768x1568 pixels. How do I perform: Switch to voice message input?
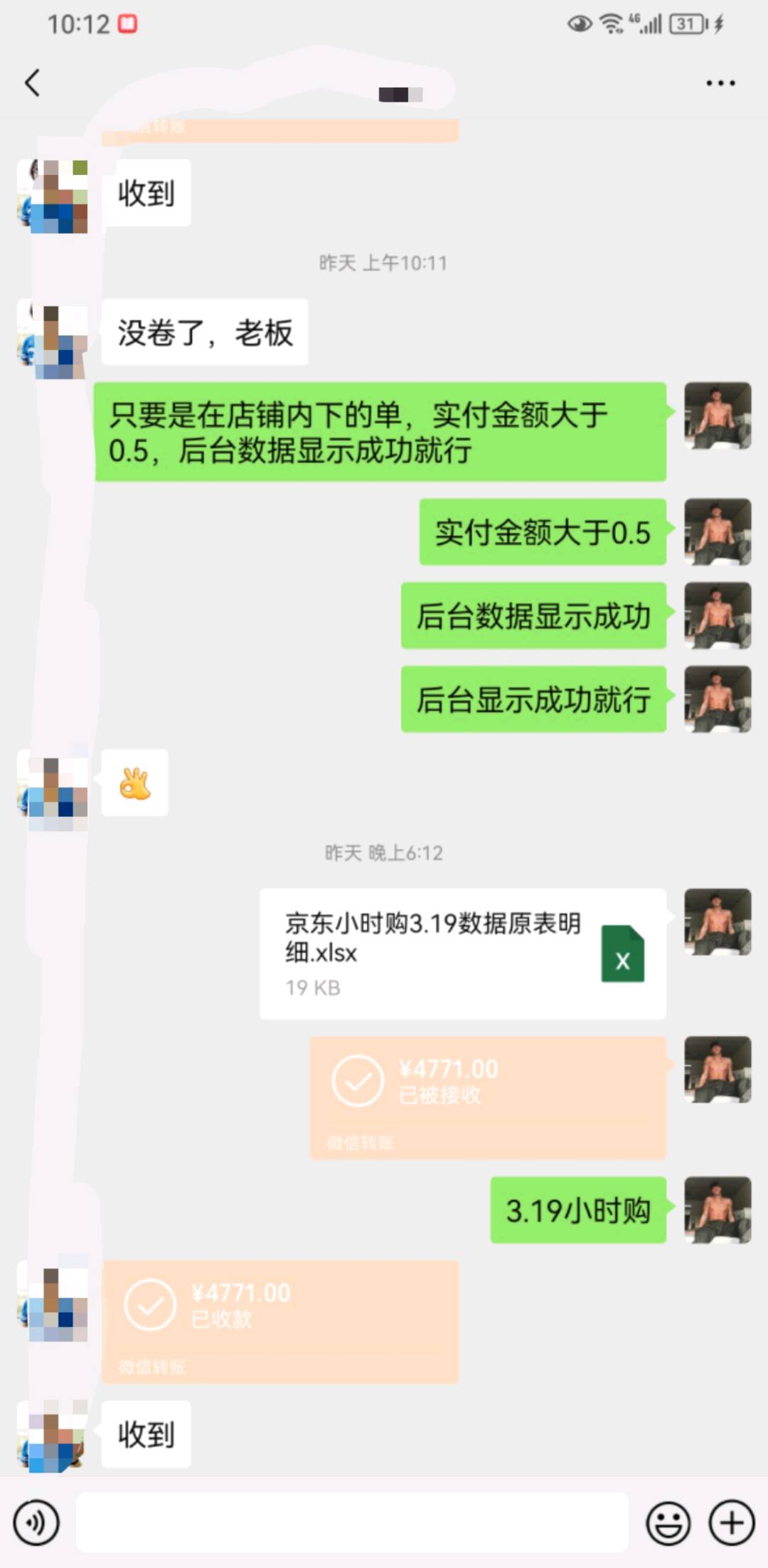tap(36, 1522)
